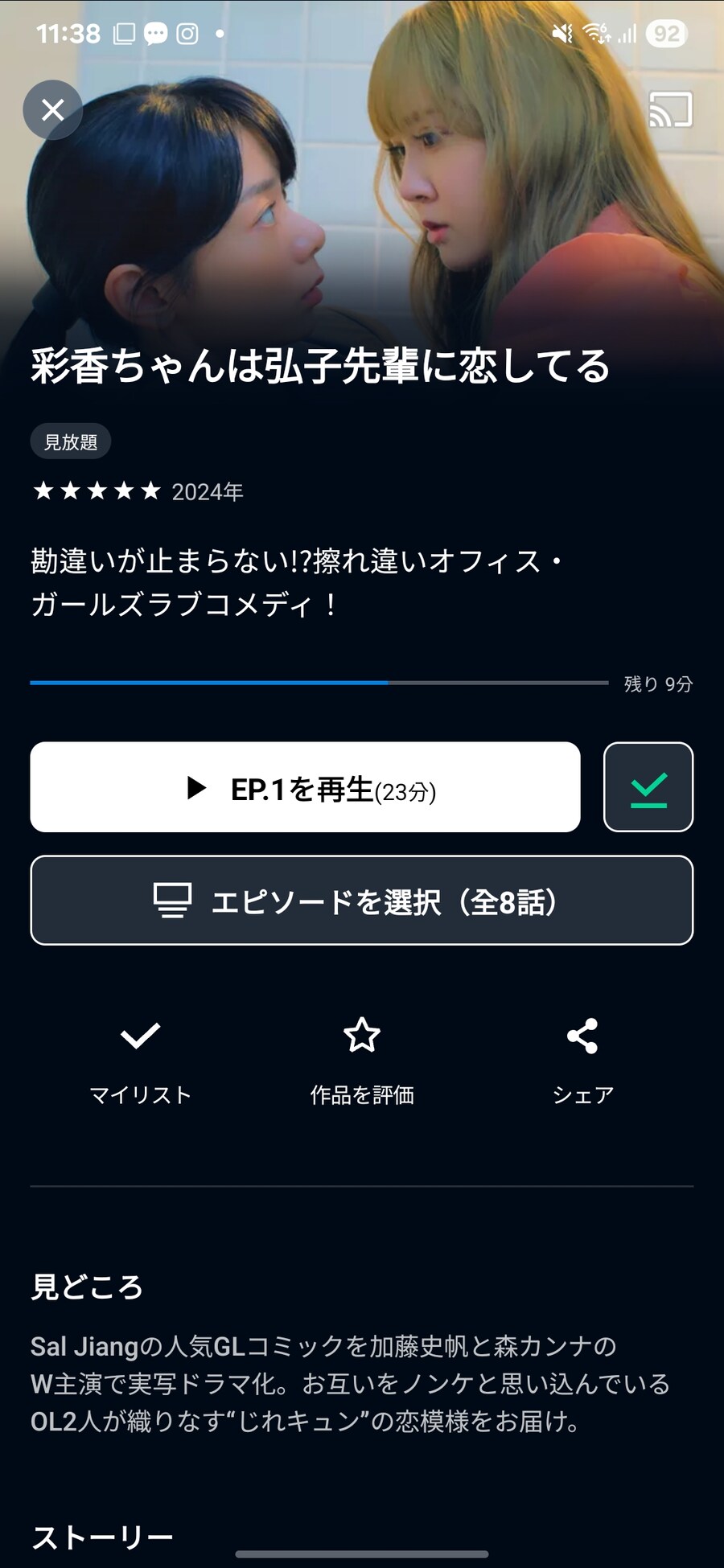Image resolution: width=724 pixels, height=1568 pixels.
Task: Tap the downloaded checkmark icon
Action: (648, 787)
